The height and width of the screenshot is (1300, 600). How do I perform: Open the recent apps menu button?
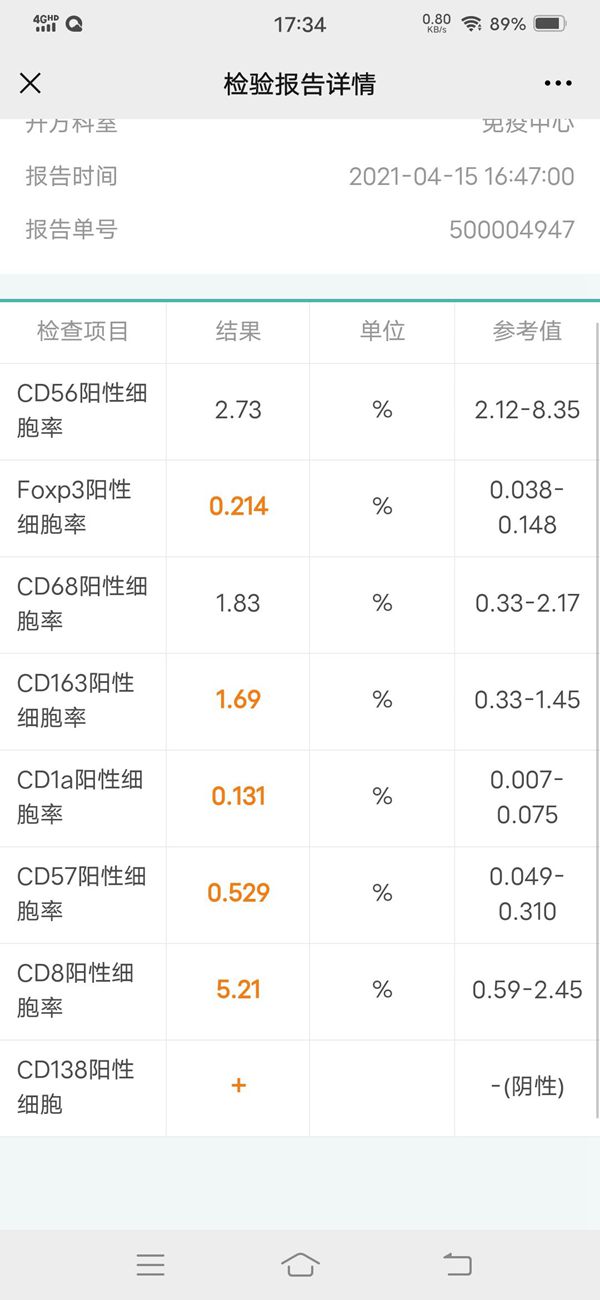pyautogui.click(x=150, y=1265)
